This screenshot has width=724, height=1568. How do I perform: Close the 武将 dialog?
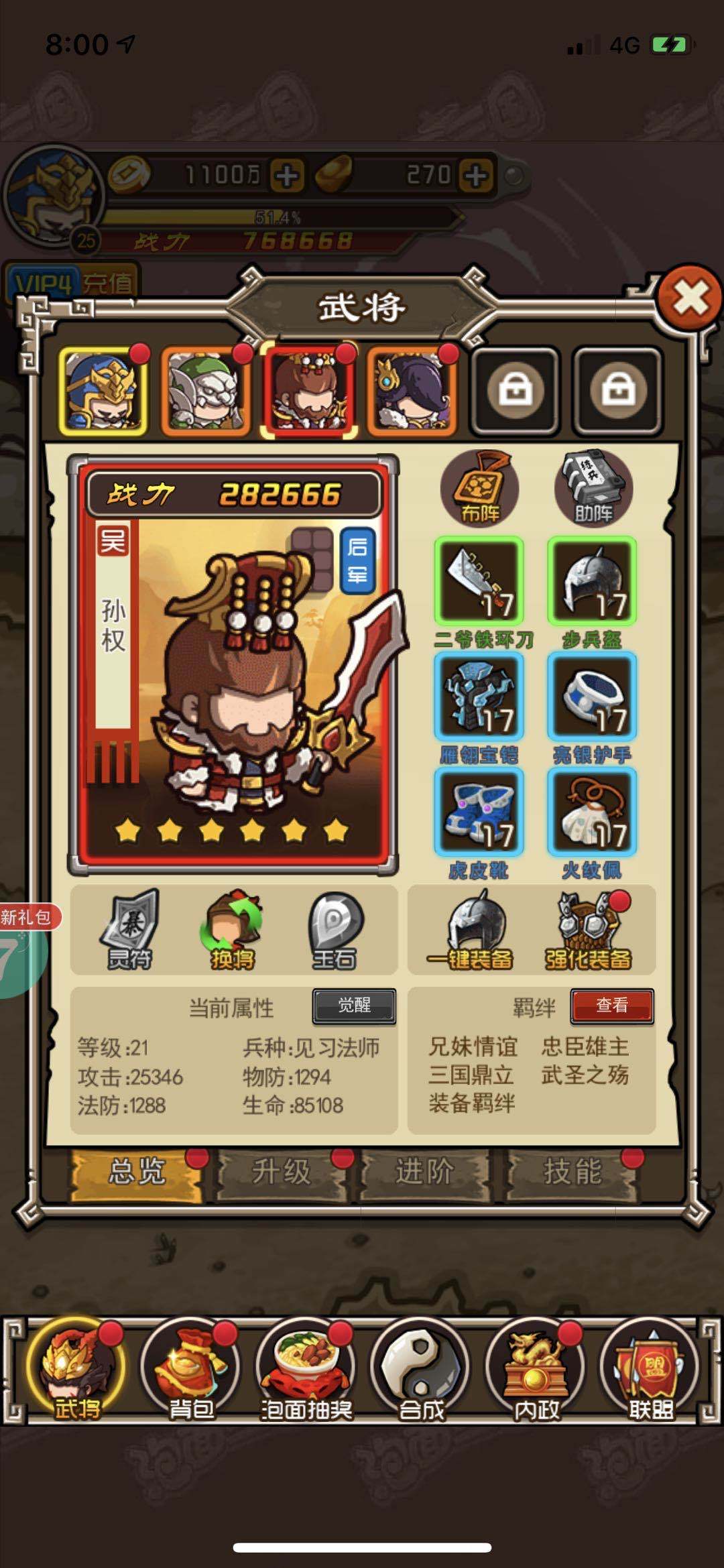click(x=690, y=297)
